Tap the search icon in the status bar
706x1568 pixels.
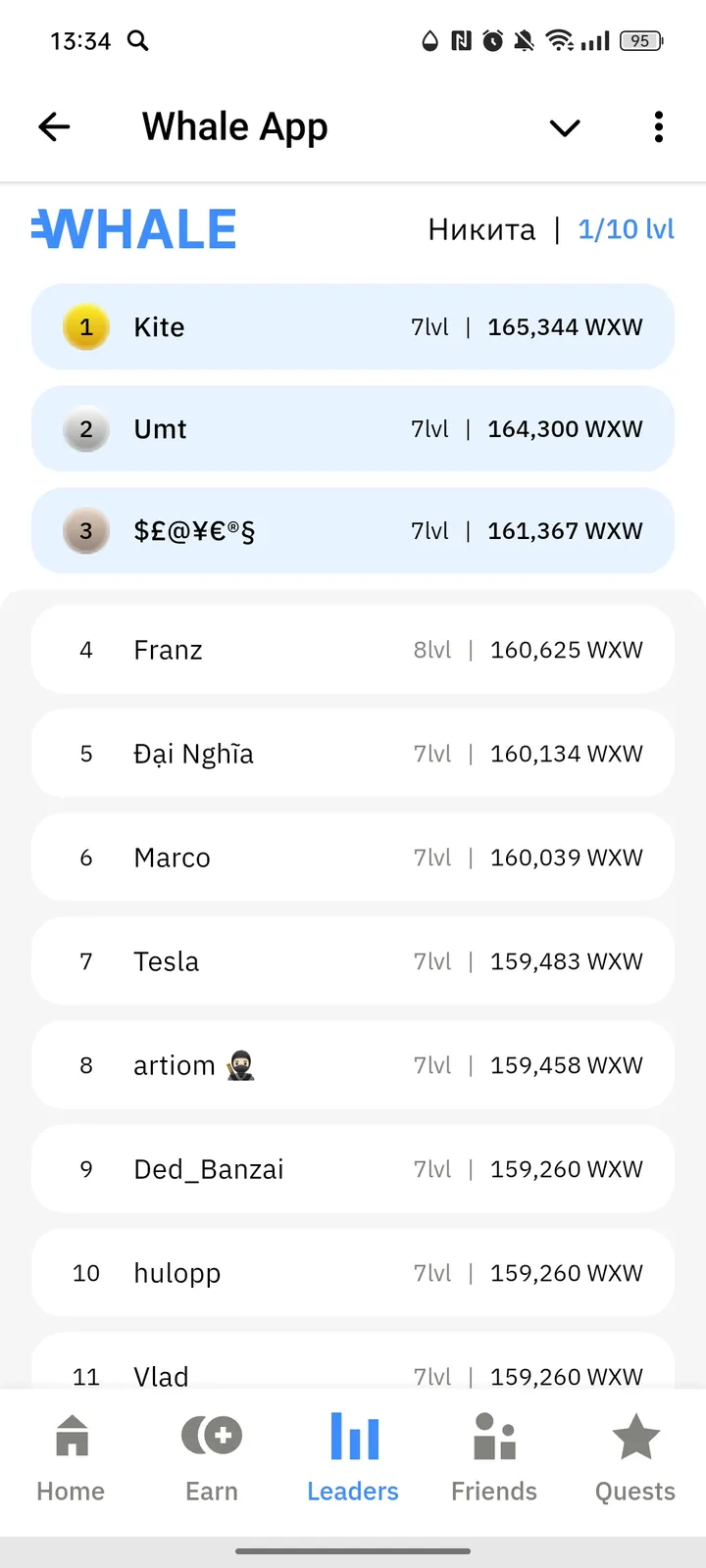[137, 41]
